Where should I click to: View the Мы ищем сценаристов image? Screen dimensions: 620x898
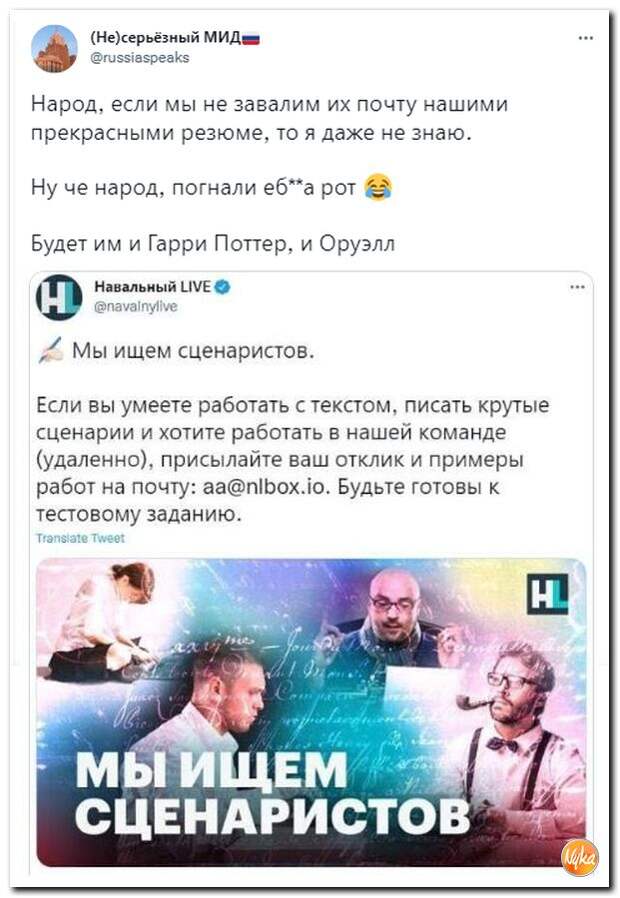coord(310,712)
